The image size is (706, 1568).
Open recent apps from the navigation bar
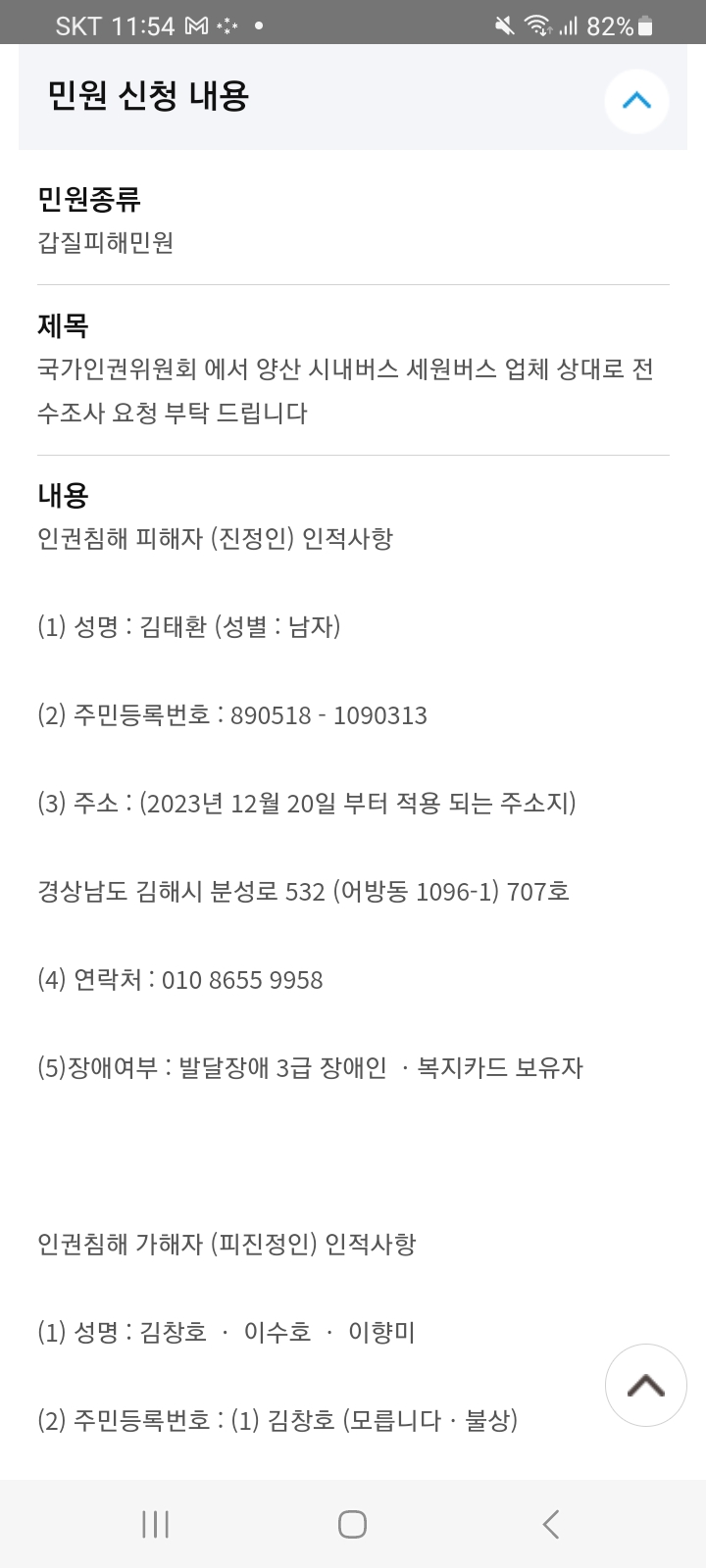pos(156,1524)
